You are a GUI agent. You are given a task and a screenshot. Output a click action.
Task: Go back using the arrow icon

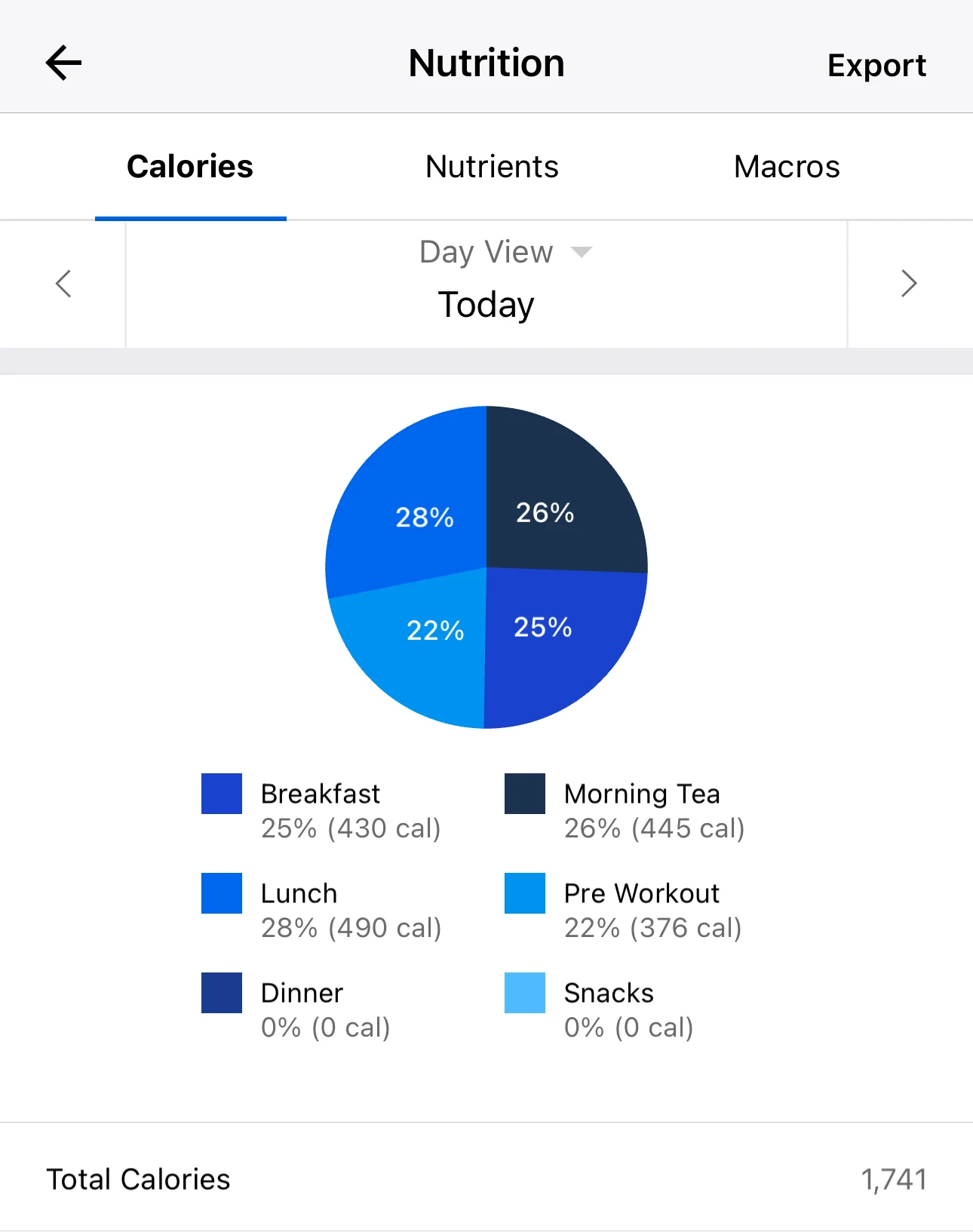click(x=63, y=63)
